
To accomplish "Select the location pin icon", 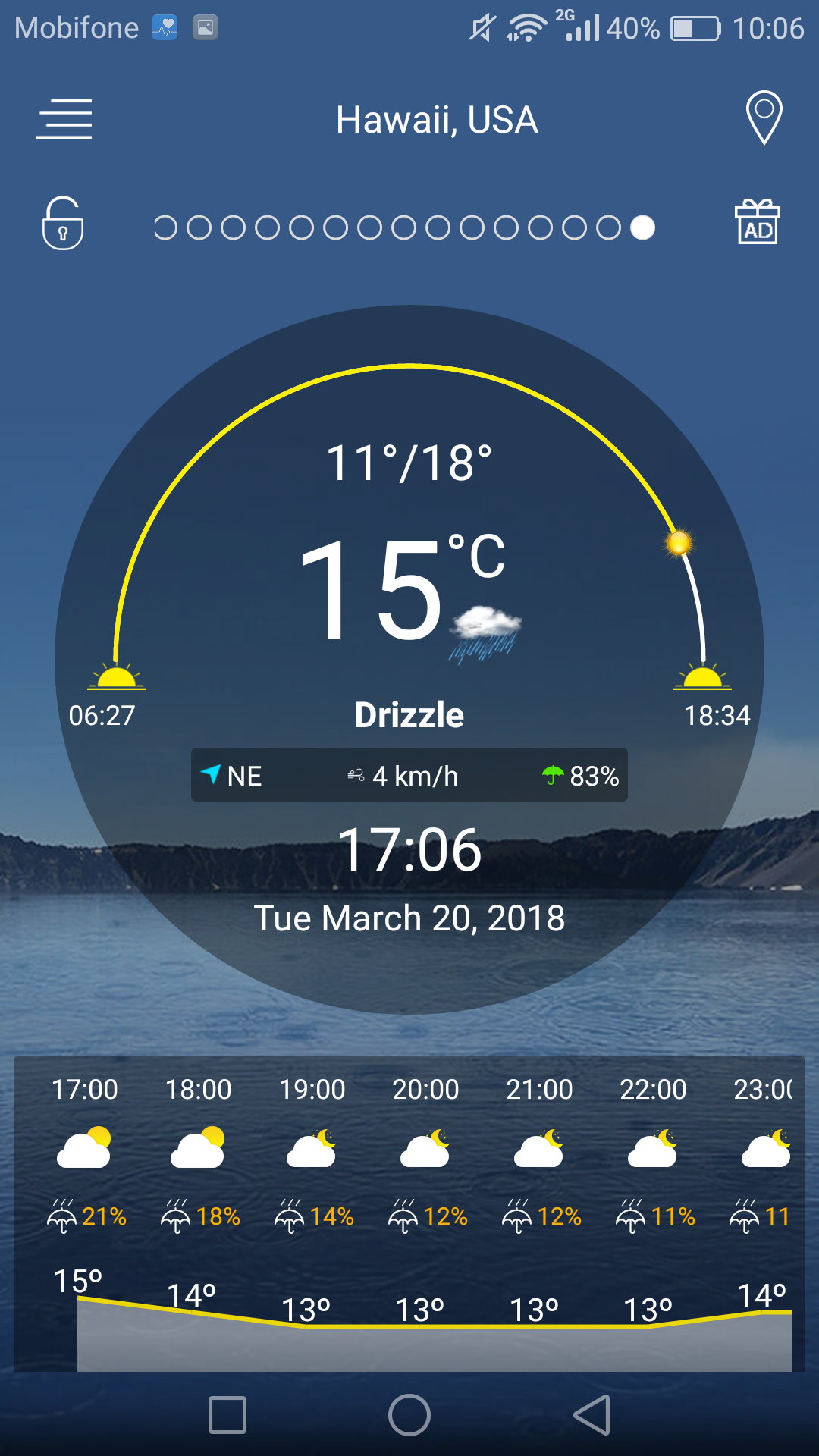I will coord(764,118).
